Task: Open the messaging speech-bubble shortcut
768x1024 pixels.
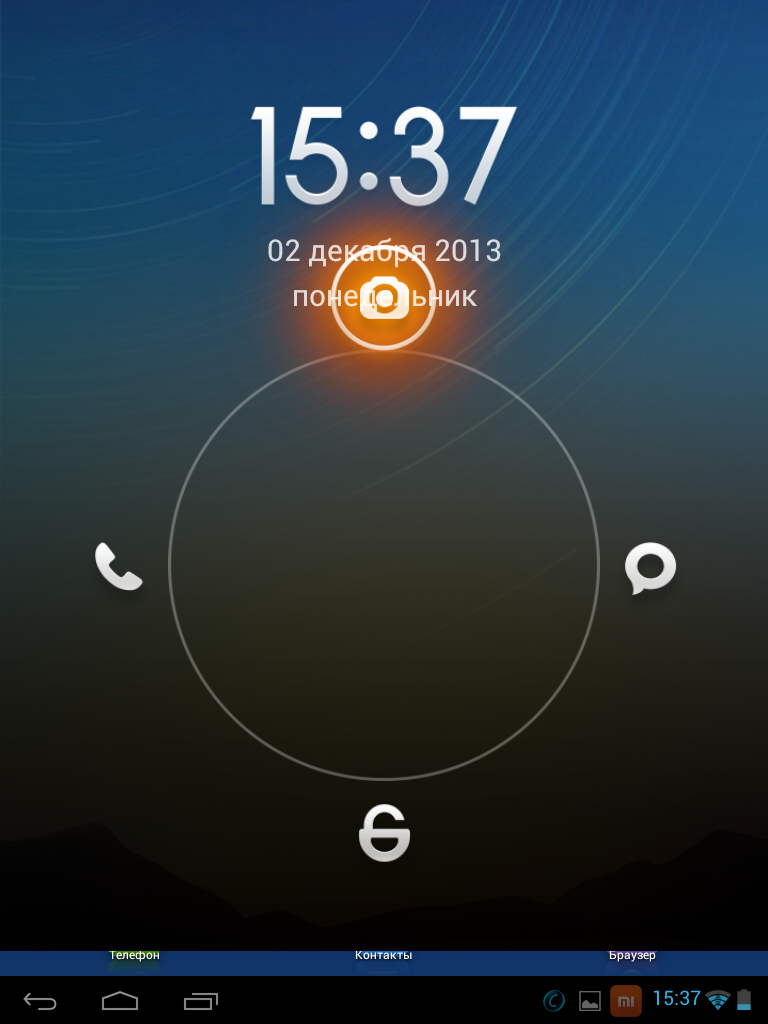Action: (x=650, y=568)
